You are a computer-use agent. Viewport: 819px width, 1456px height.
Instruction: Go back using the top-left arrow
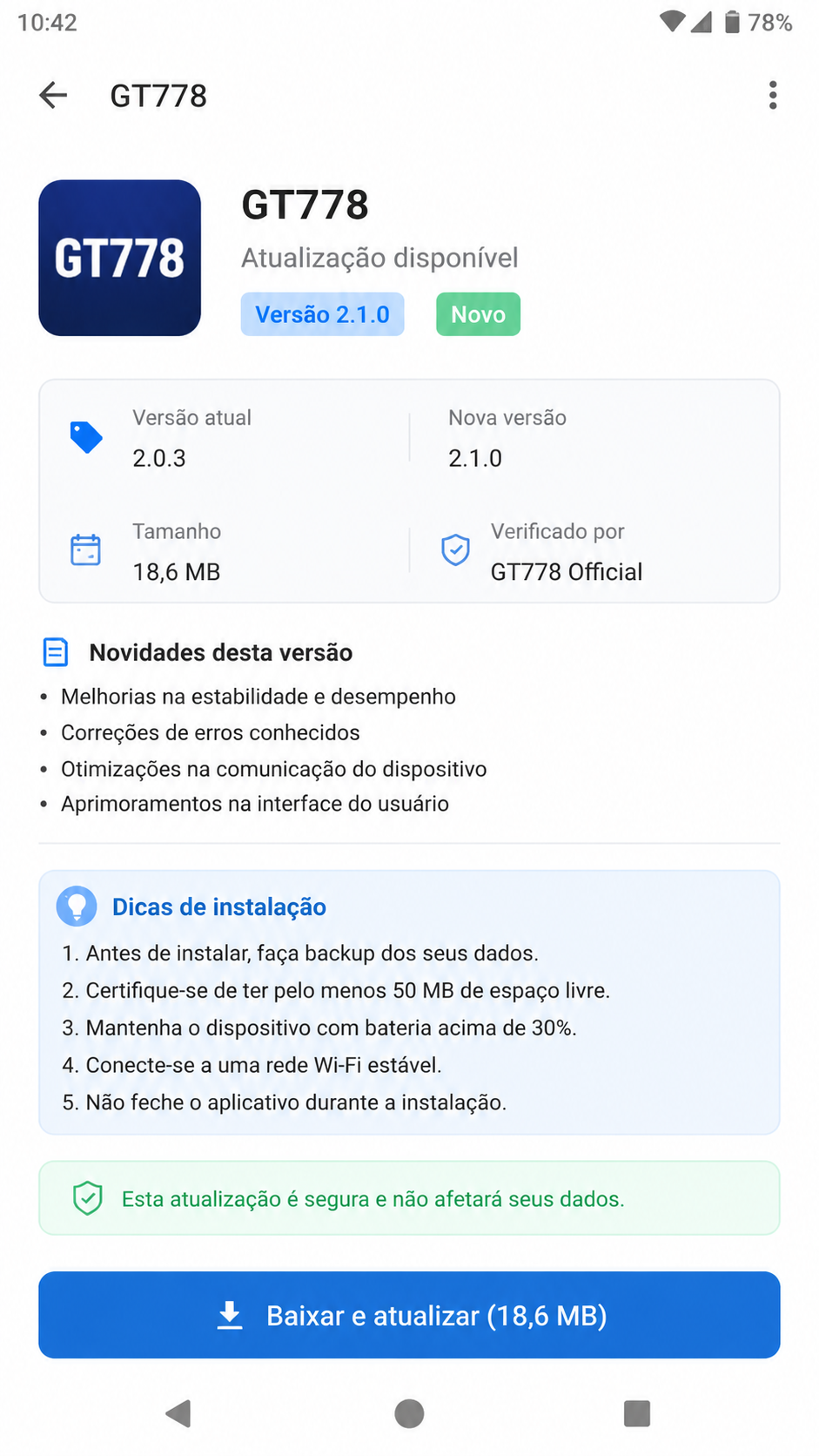pos(53,95)
